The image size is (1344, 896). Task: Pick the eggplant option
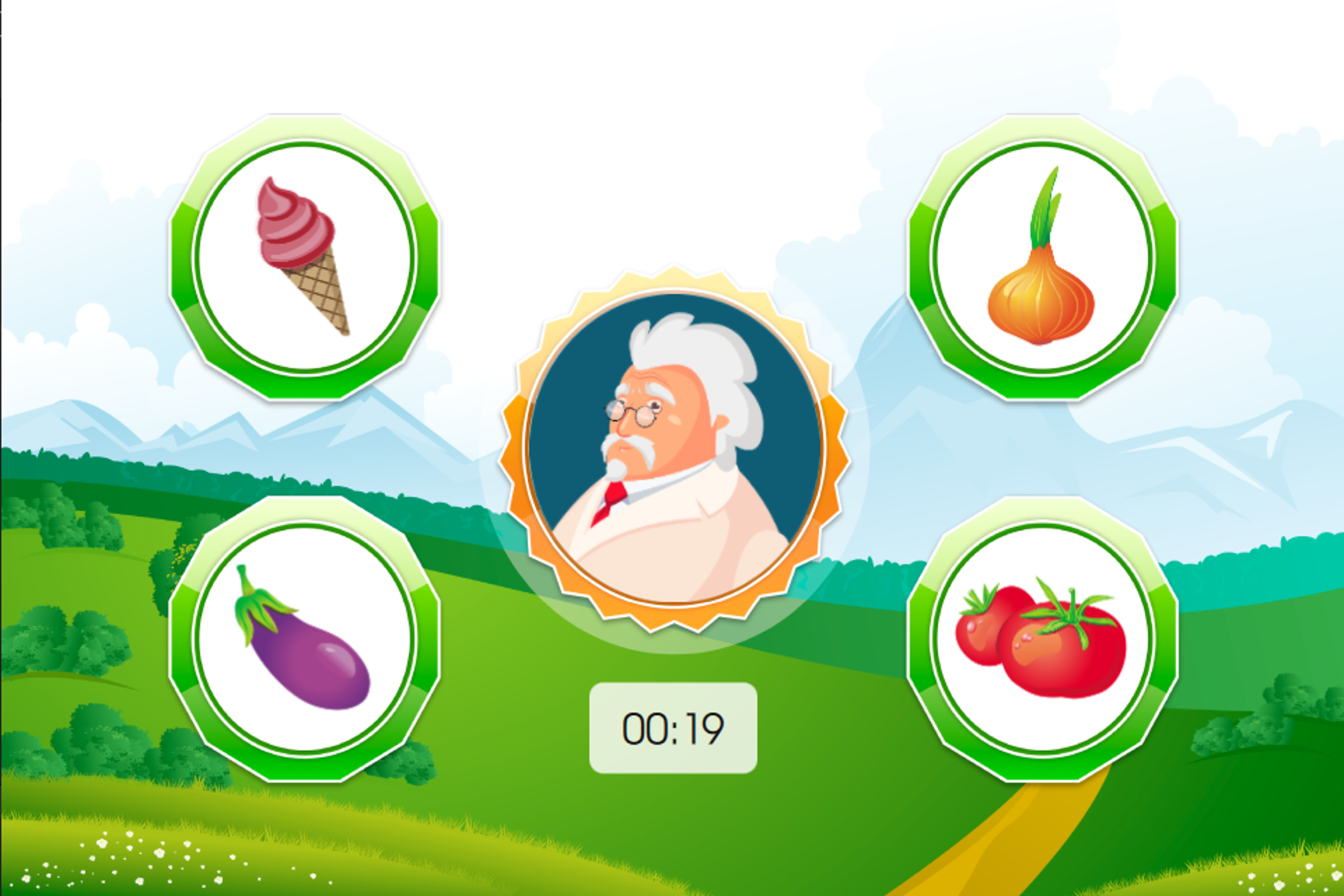tap(304, 638)
